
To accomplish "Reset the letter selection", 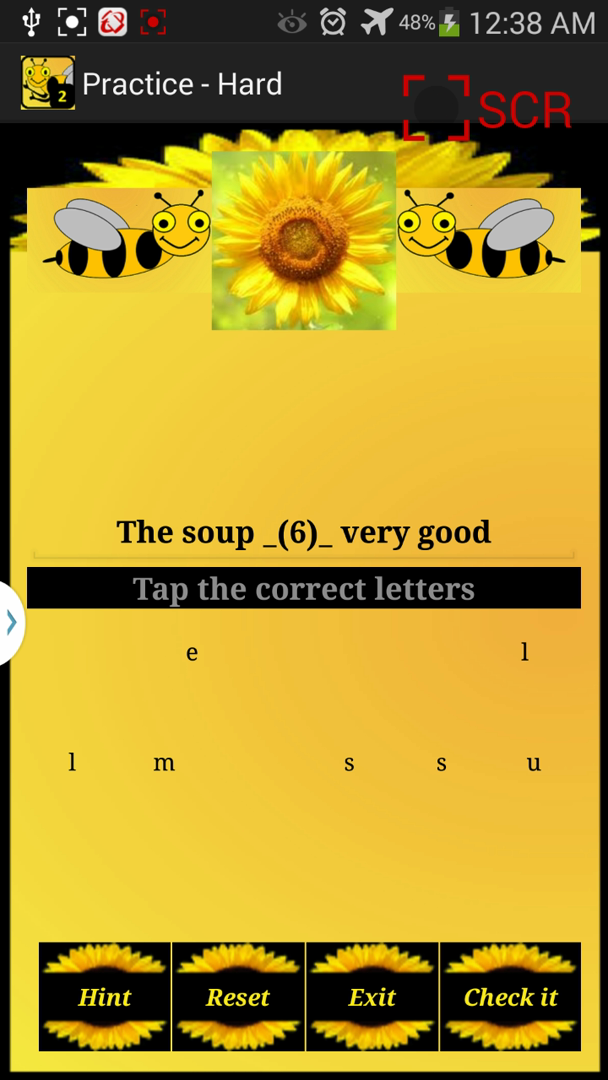I will coord(238,997).
